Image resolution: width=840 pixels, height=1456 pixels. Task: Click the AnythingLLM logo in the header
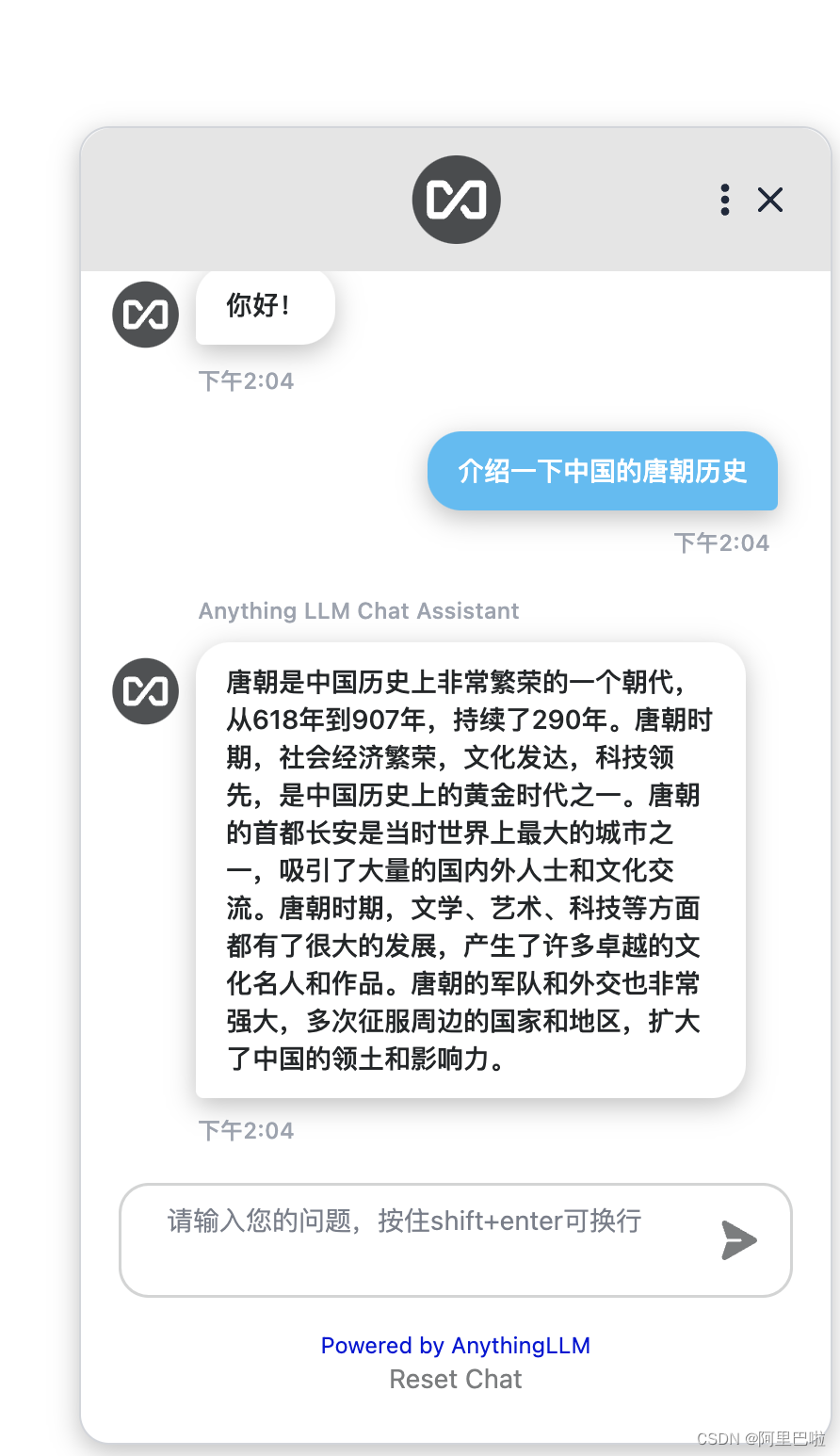click(x=456, y=200)
